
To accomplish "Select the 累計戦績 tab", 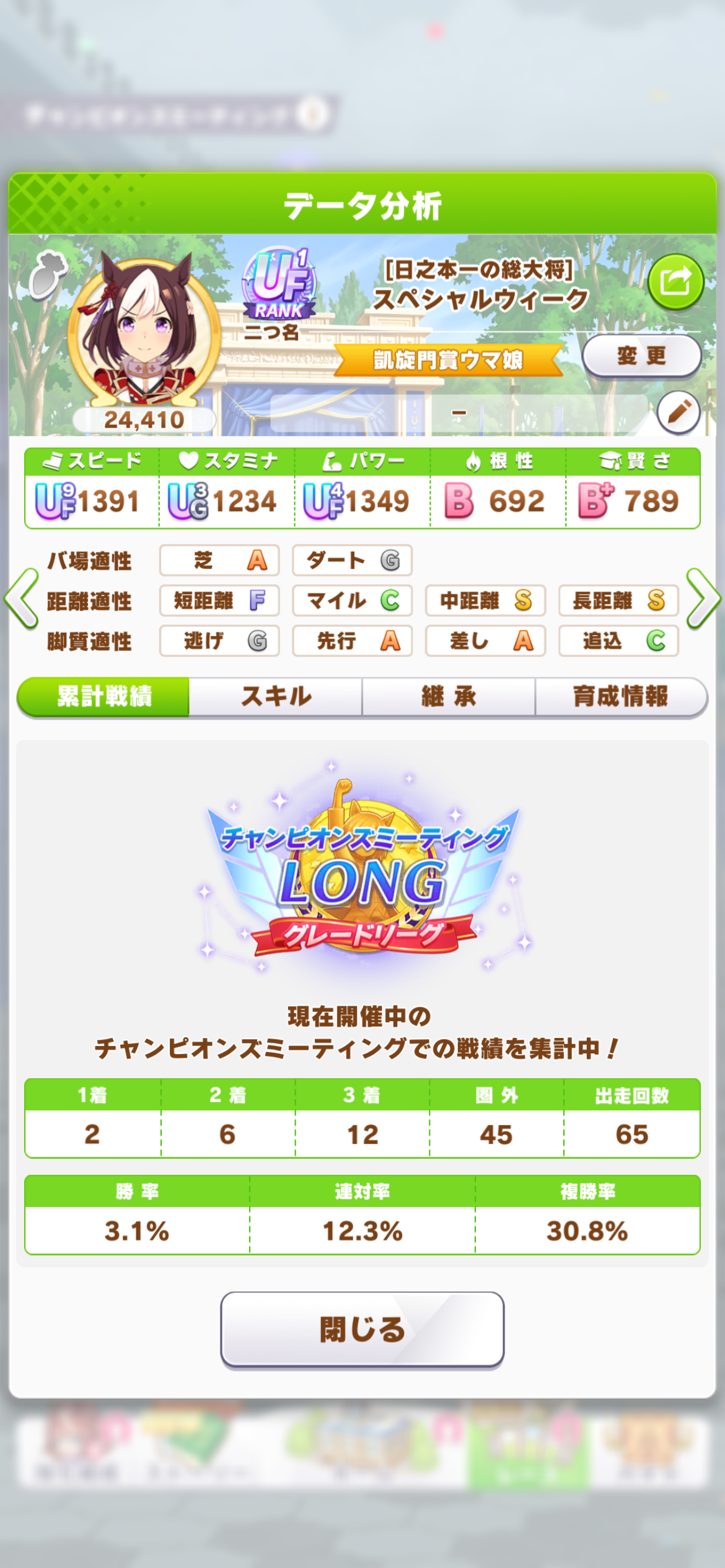I will (103, 697).
